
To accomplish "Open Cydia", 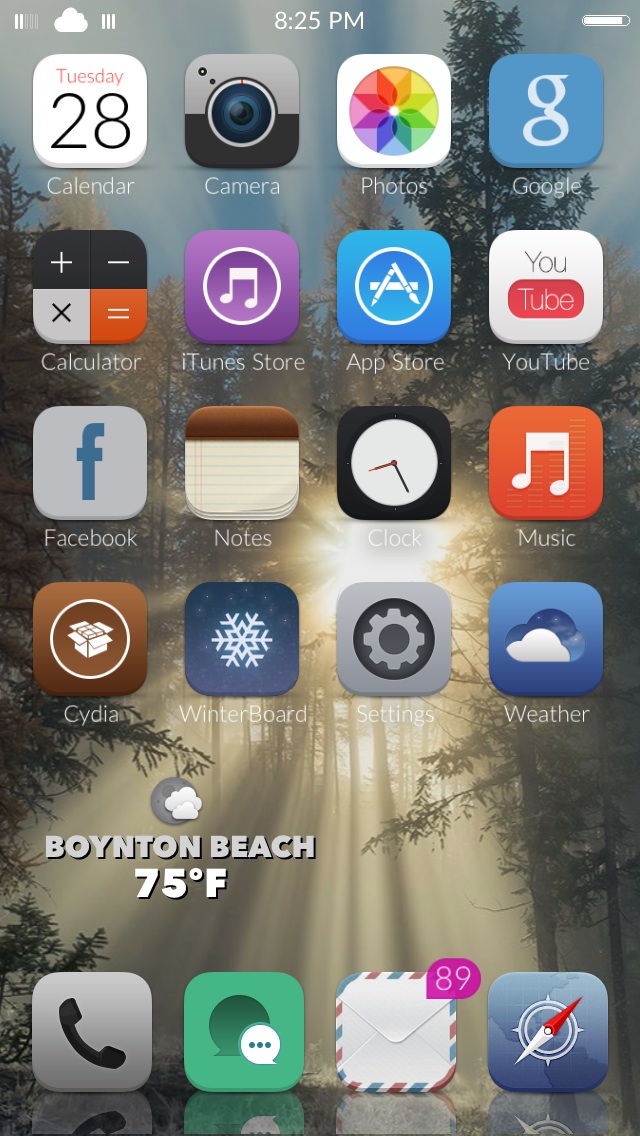I will pyautogui.click(x=90, y=639).
